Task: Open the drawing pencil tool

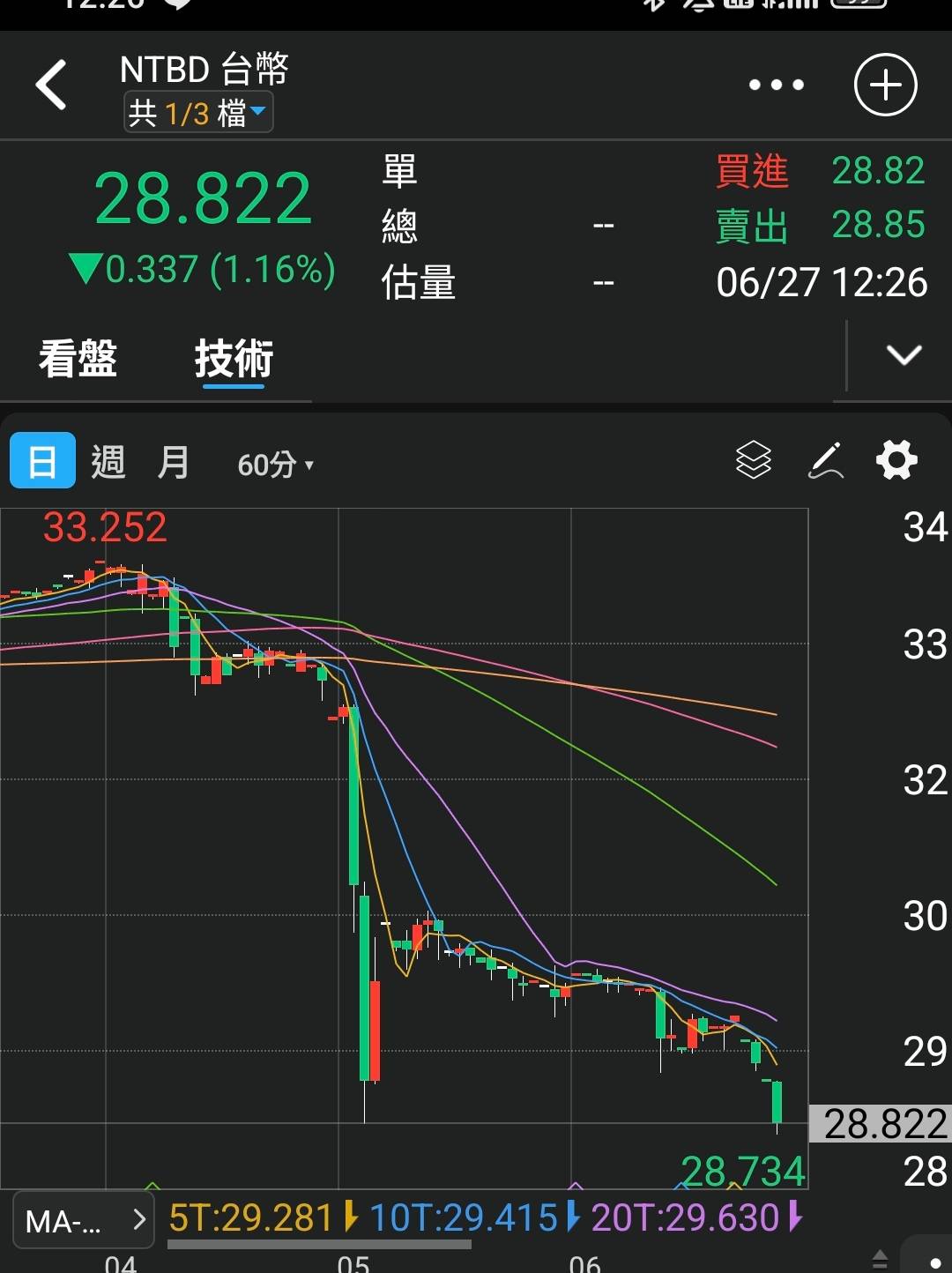Action: (x=826, y=460)
